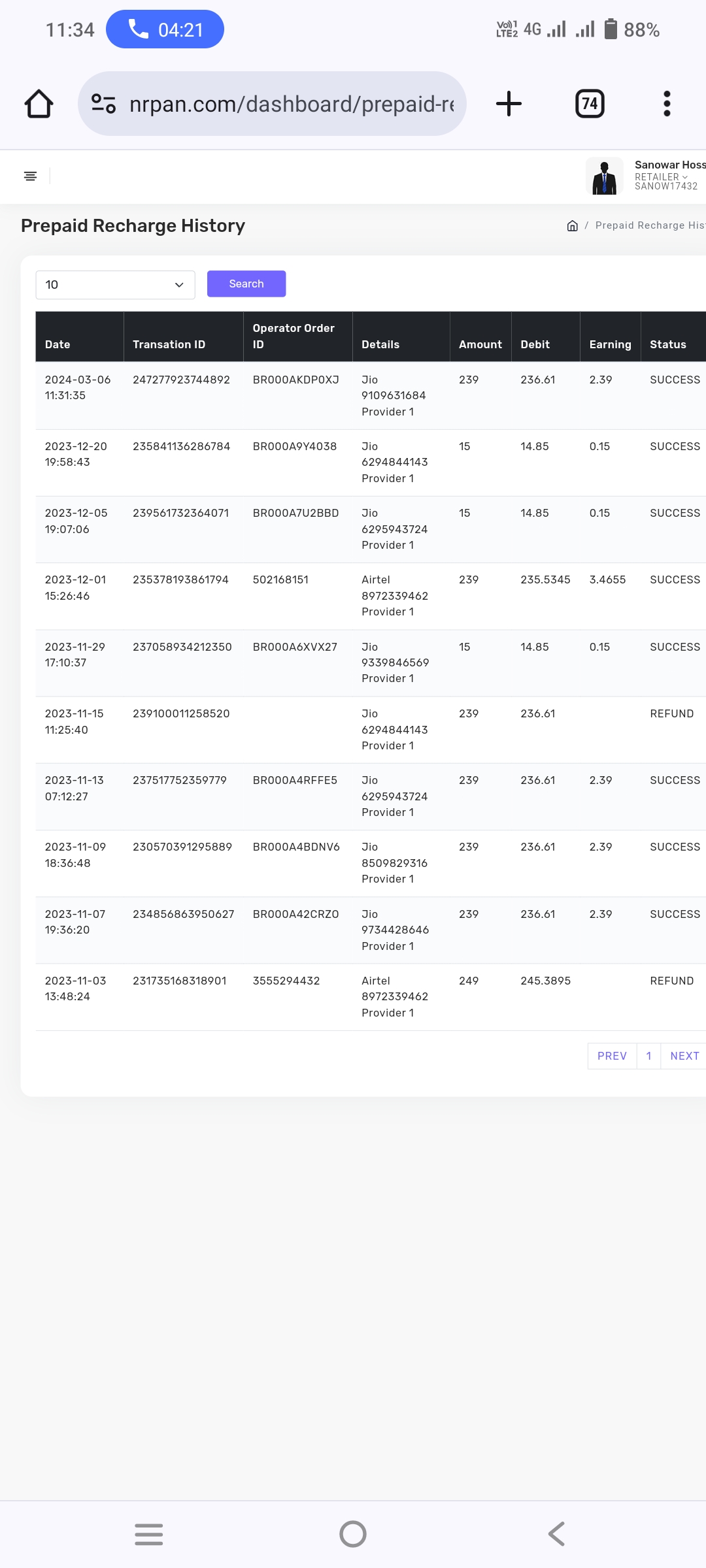Expand the Sanowar retailer profile menu
The width and height of the screenshot is (706, 1568).
click(x=660, y=176)
